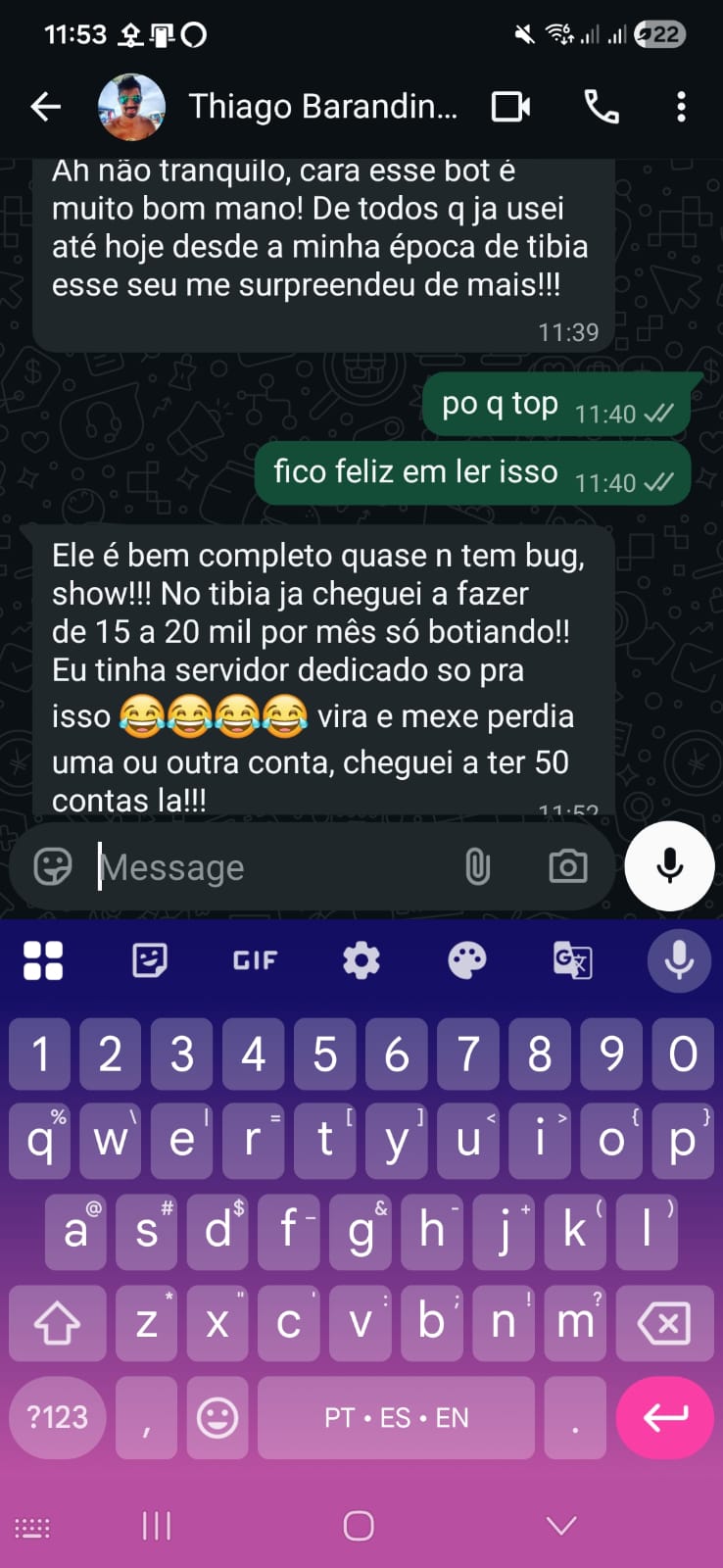
Task: Start a voice call with Thiago
Action: (602, 107)
